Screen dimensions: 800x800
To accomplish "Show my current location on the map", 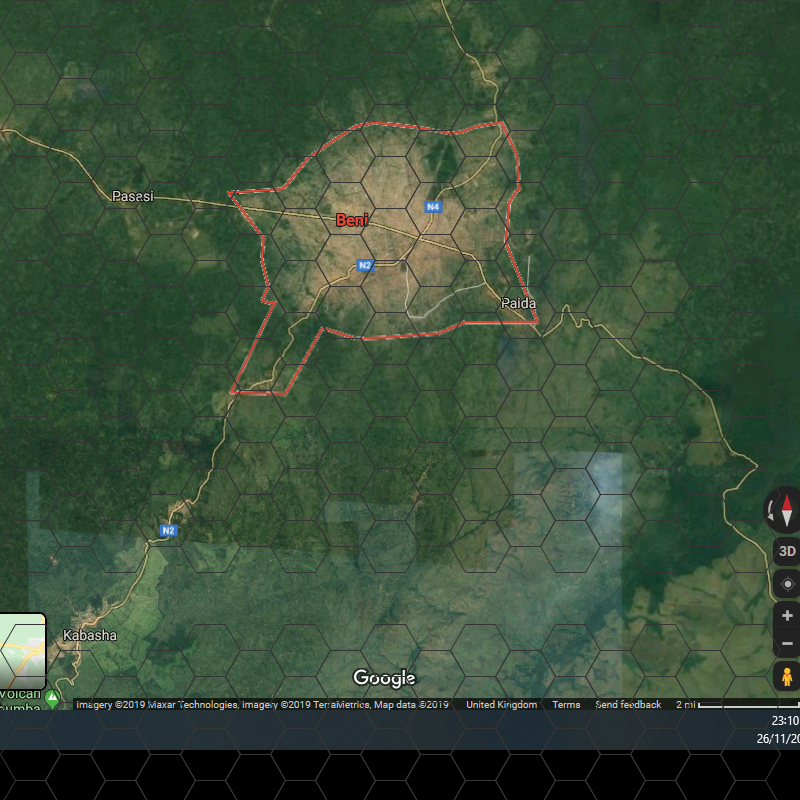I will tap(787, 584).
